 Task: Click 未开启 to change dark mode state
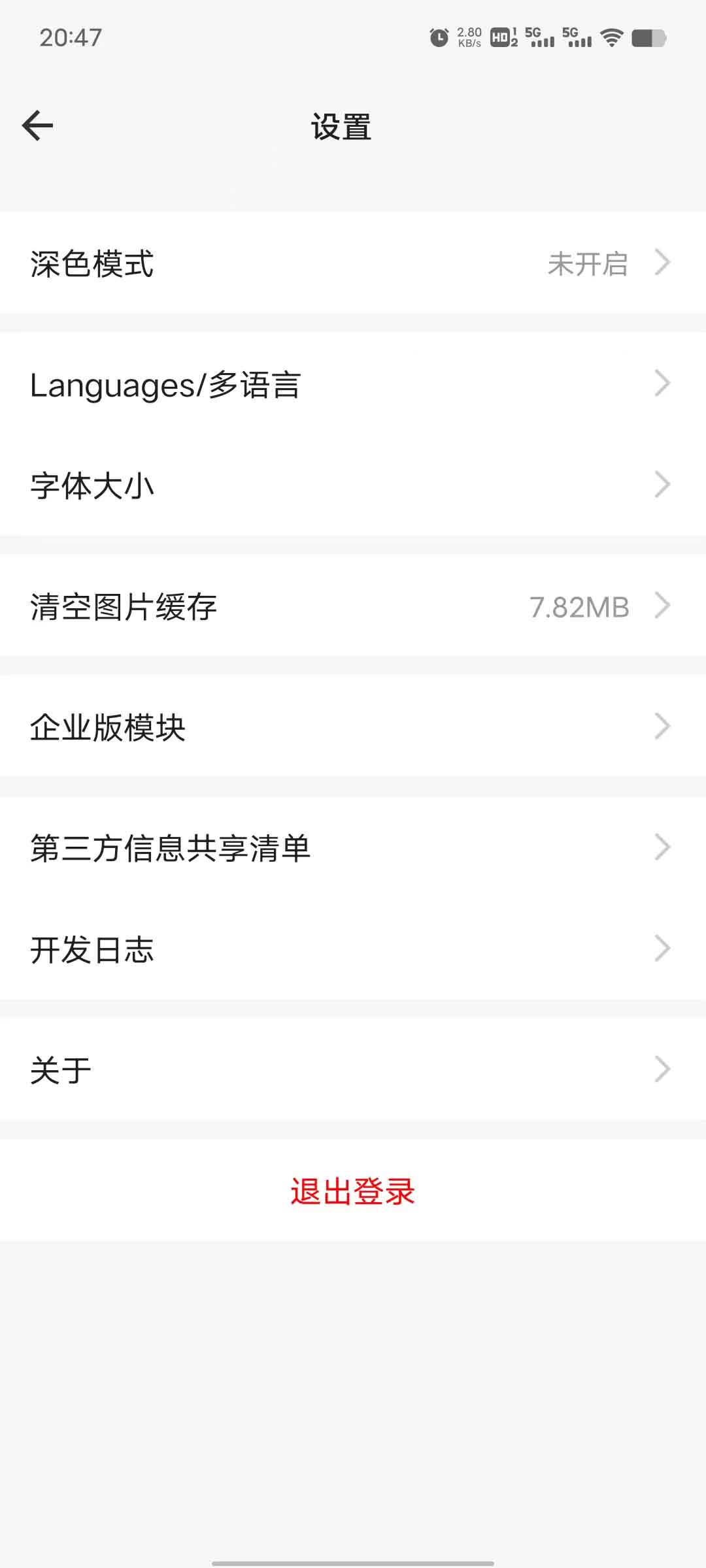587,263
